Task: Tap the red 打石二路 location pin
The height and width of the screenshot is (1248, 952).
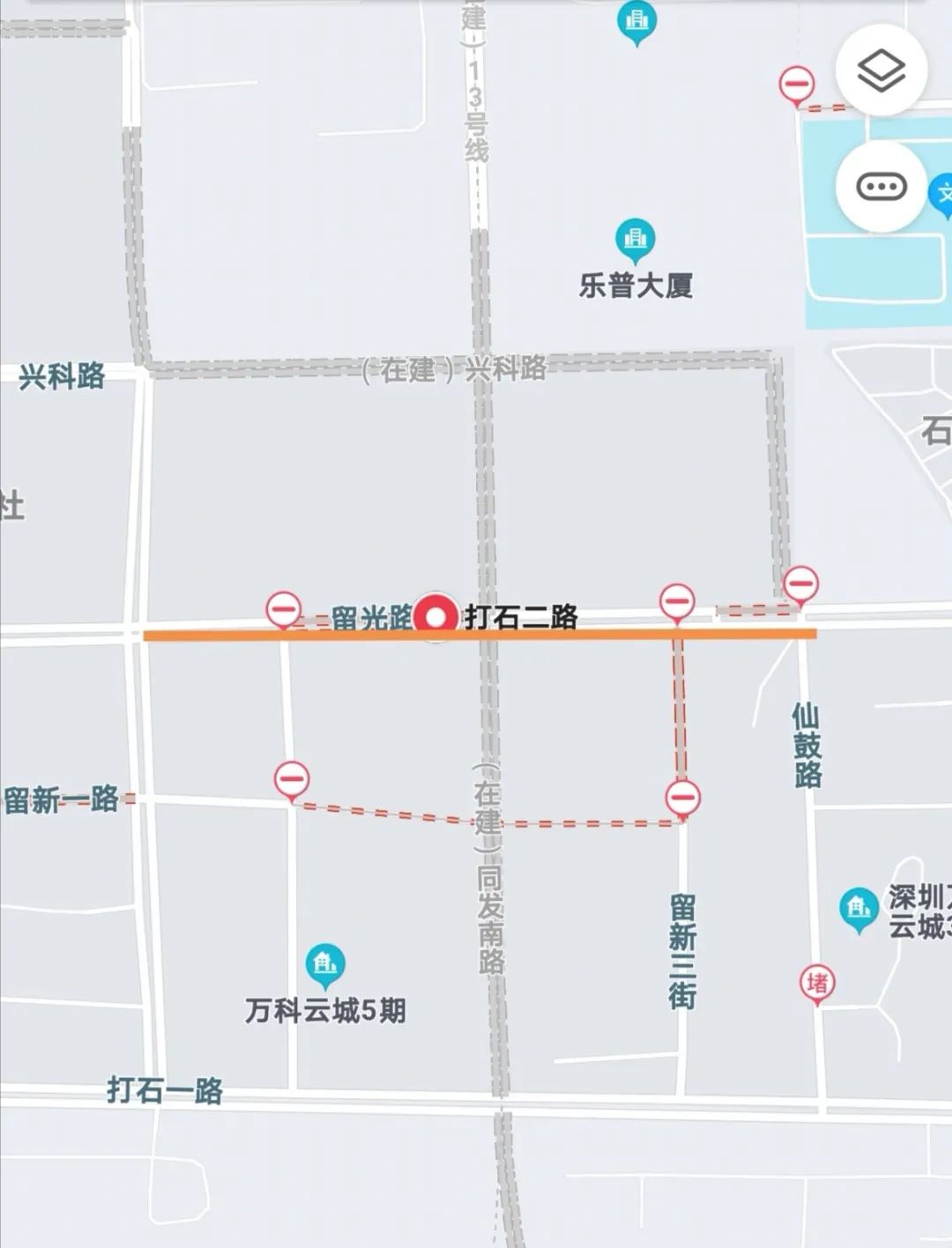Action: (435, 617)
